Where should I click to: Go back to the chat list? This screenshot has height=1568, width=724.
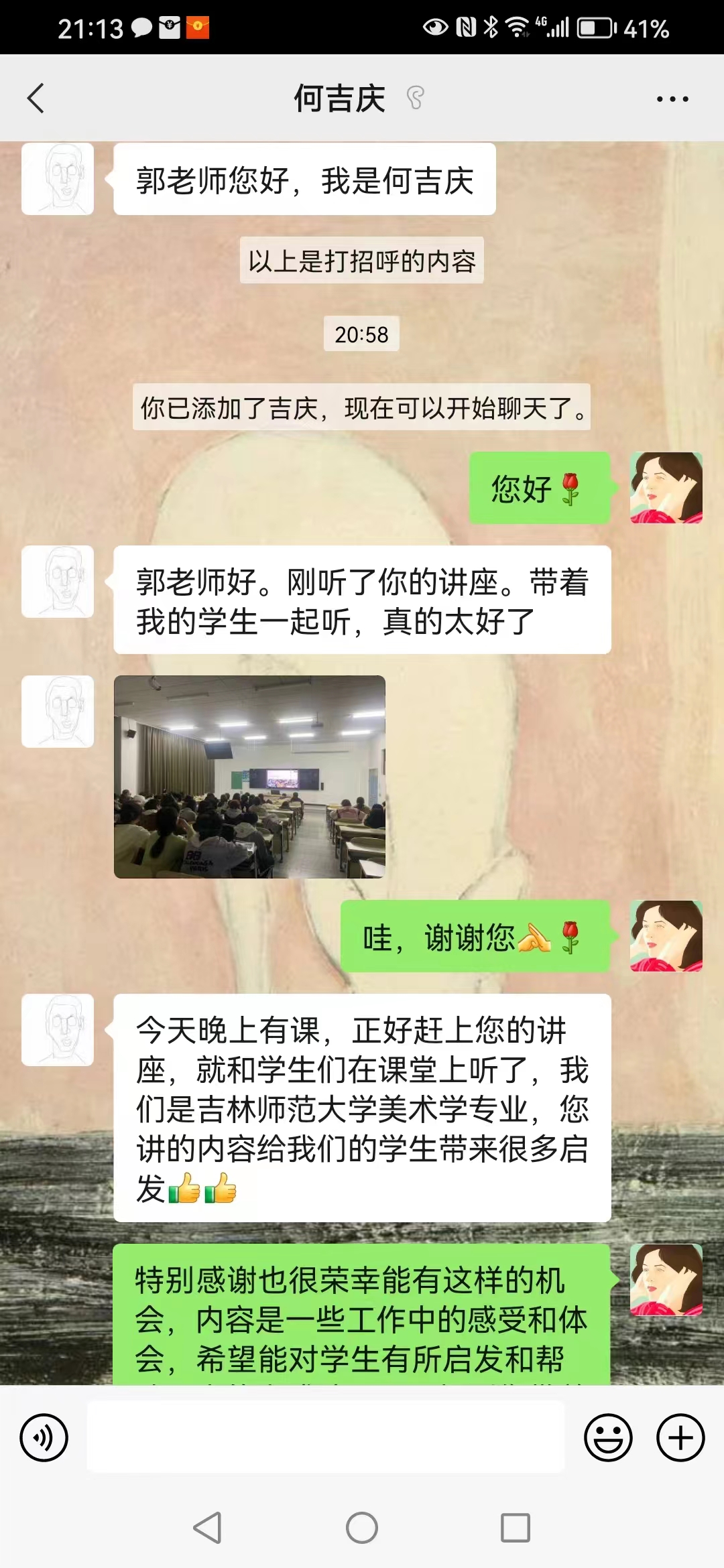point(36,99)
